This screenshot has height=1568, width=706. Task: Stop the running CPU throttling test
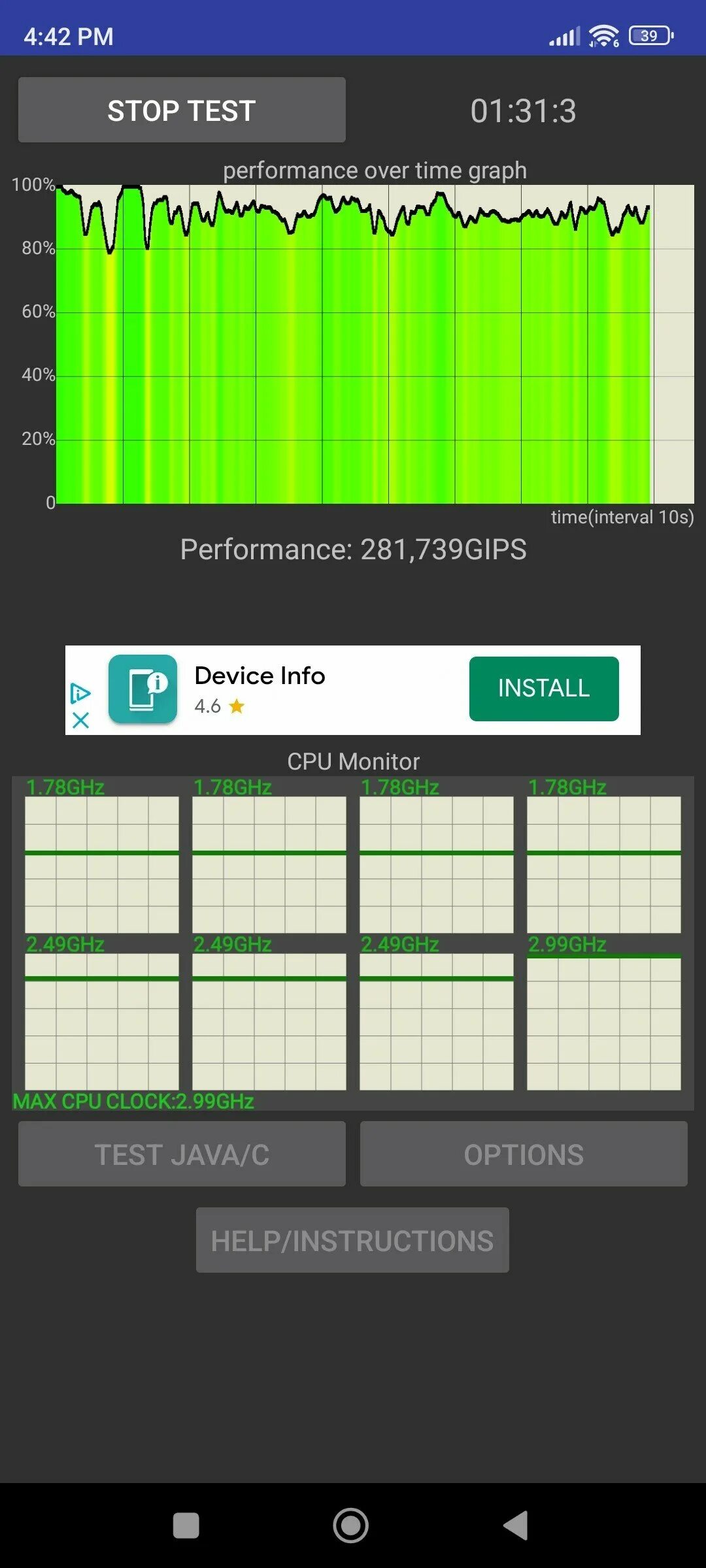(182, 110)
